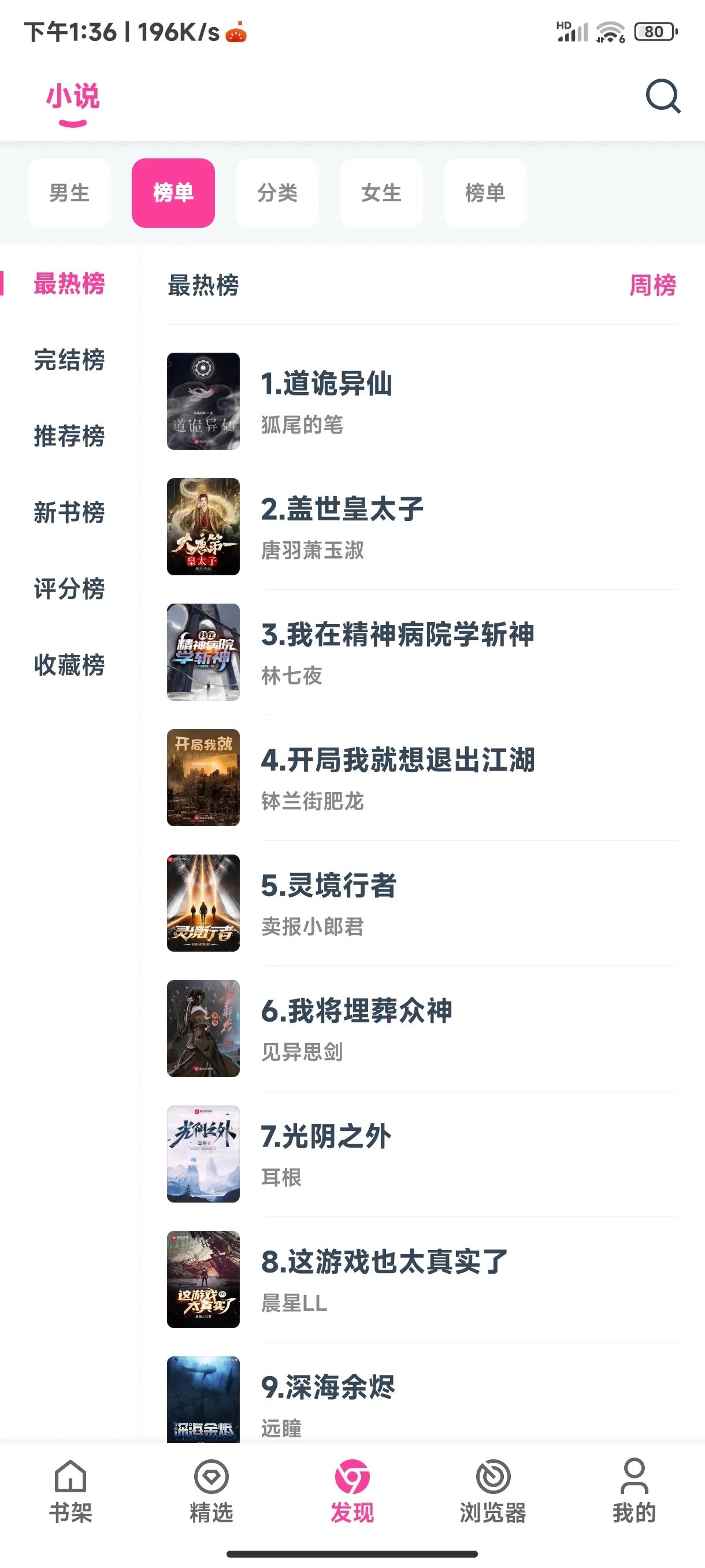Switch to the 女生 category tab
The width and height of the screenshot is (705, 1568).
coord(381,194)
